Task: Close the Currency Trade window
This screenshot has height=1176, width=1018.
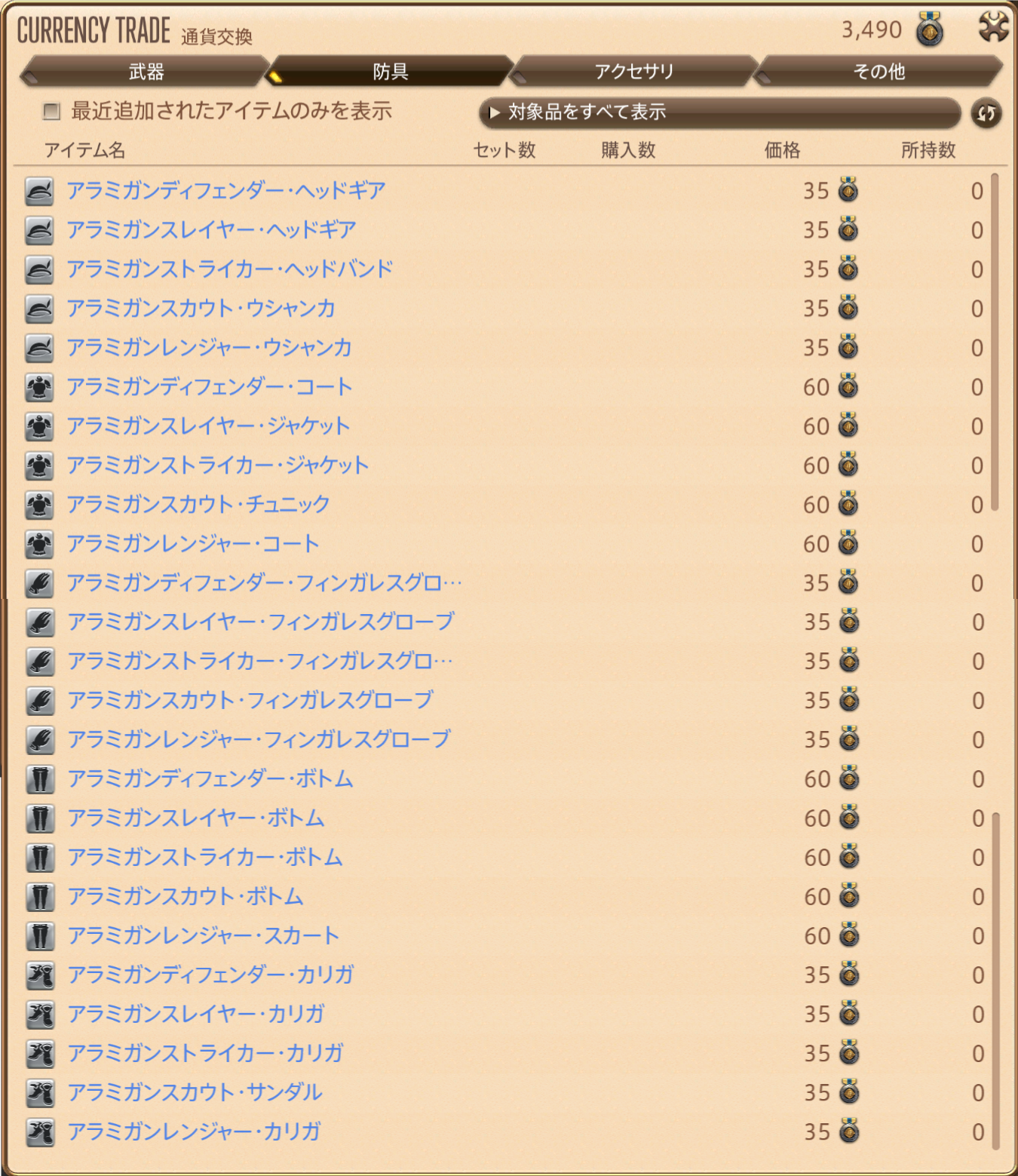Action: coord(993,28)
